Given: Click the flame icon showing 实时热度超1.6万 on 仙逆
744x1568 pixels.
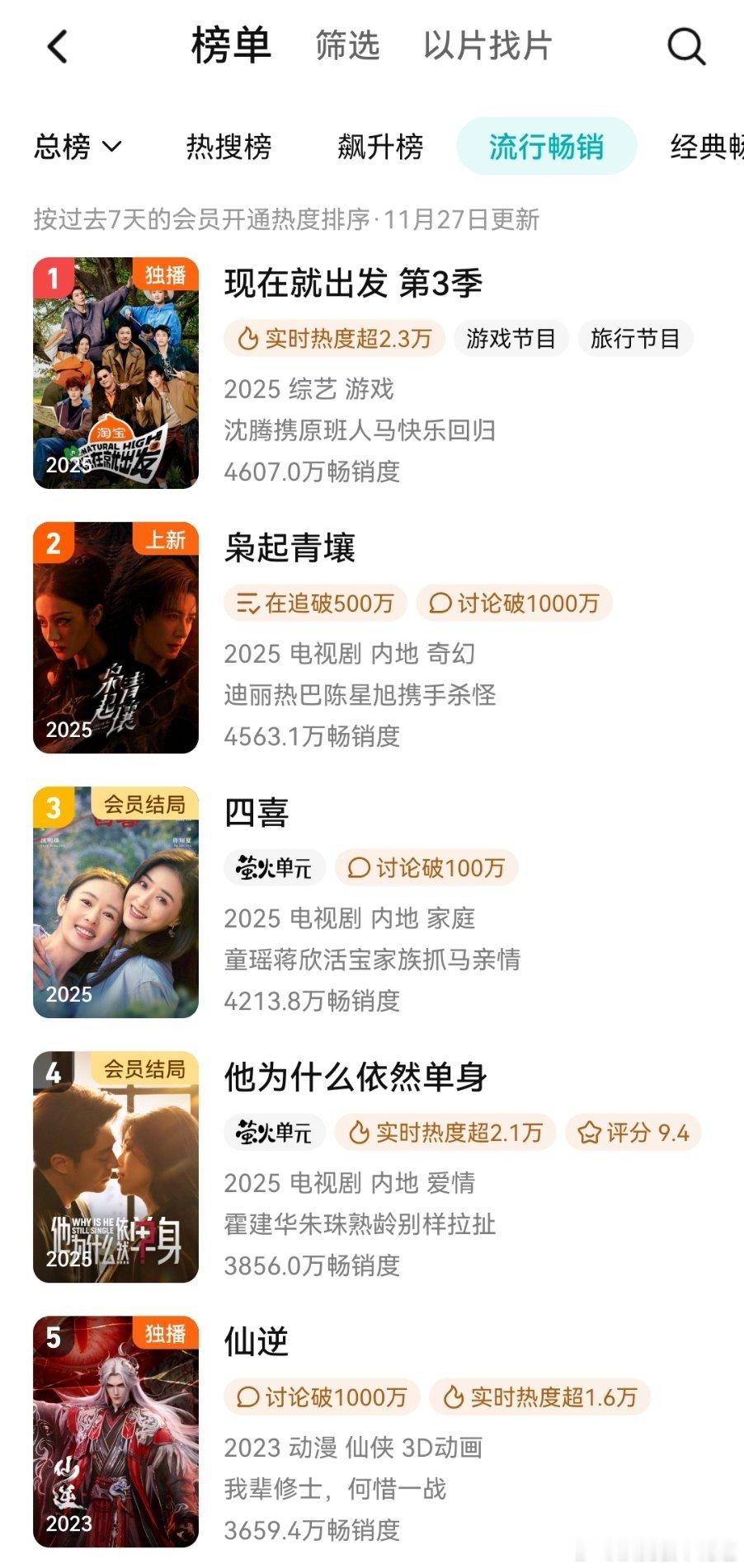Looking at the screenshot, I should (450, 1397).
